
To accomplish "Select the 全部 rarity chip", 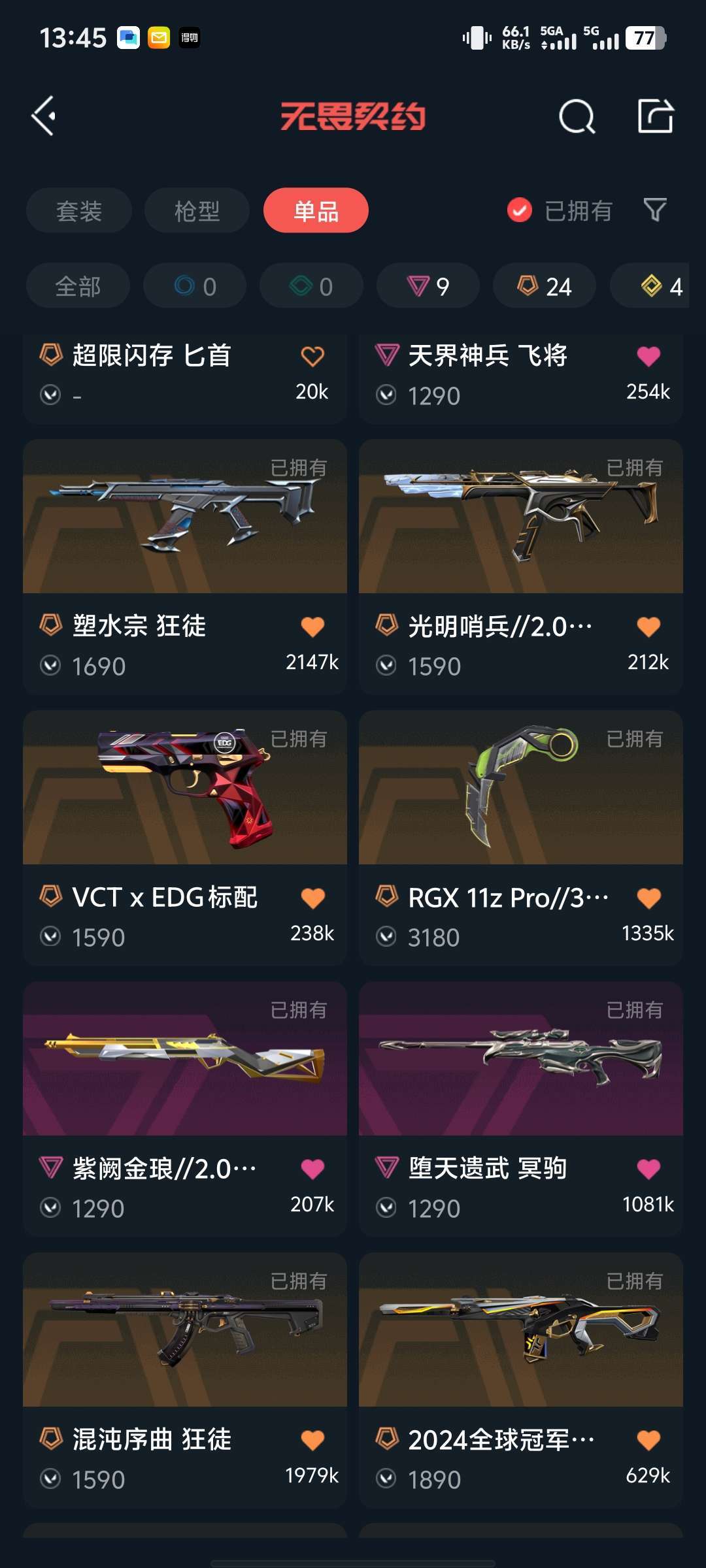I will pyautogui.click(x=78, y=286).
